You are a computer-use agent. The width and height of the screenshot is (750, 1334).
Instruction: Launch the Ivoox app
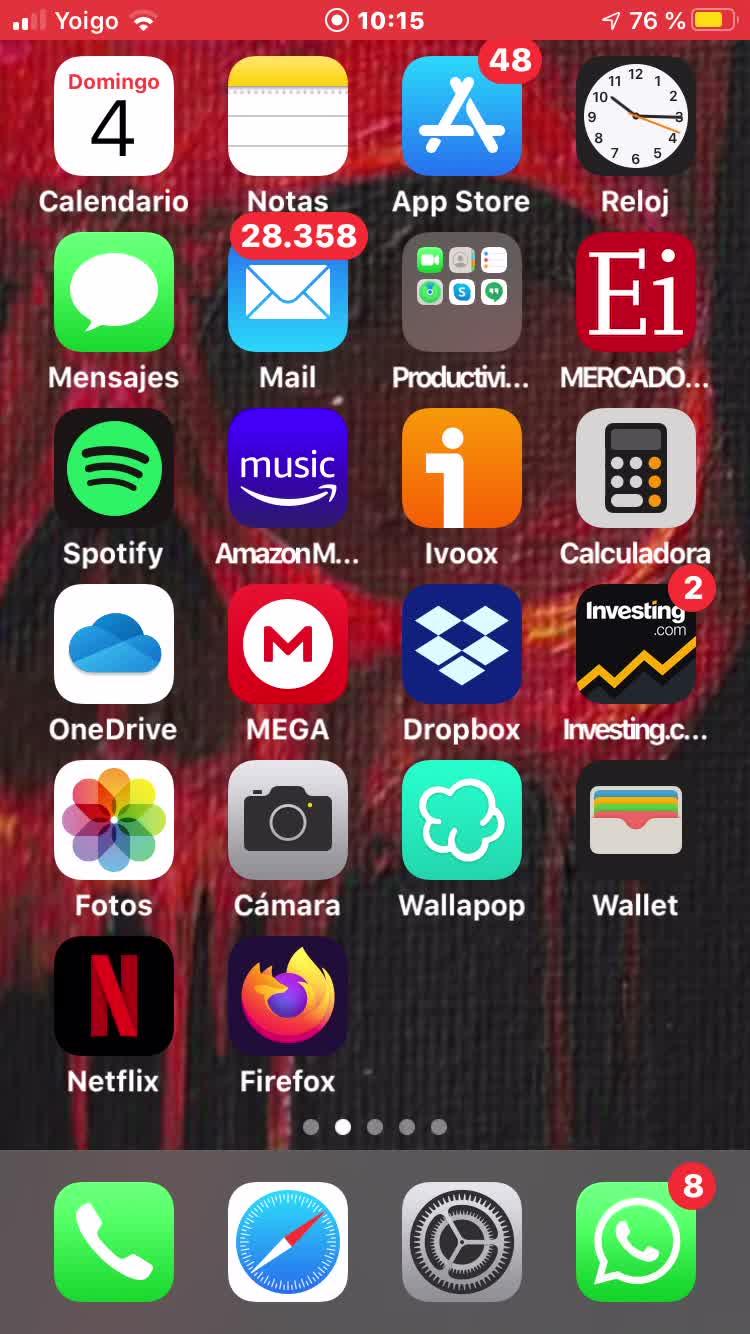461,468
